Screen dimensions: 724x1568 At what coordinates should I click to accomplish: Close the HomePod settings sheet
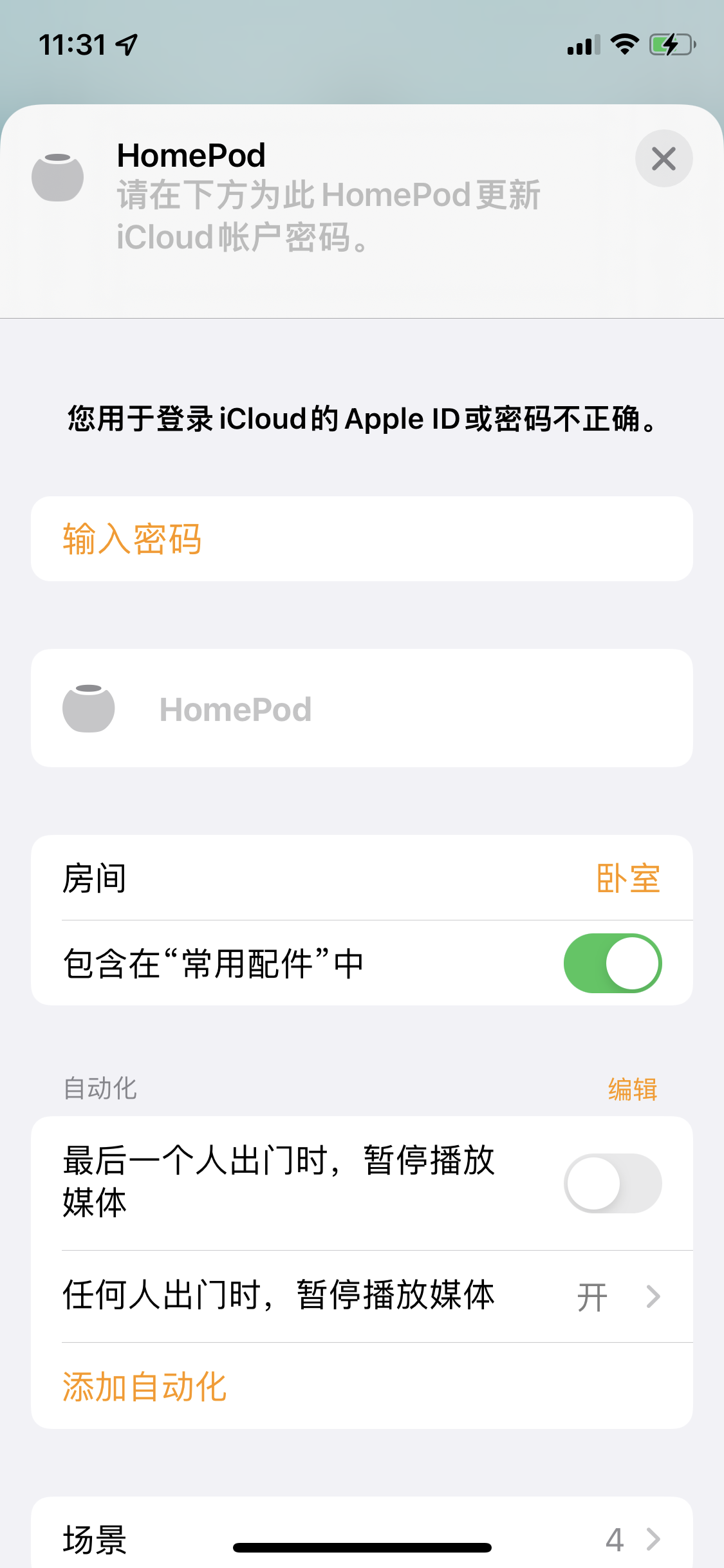point(664,159)
